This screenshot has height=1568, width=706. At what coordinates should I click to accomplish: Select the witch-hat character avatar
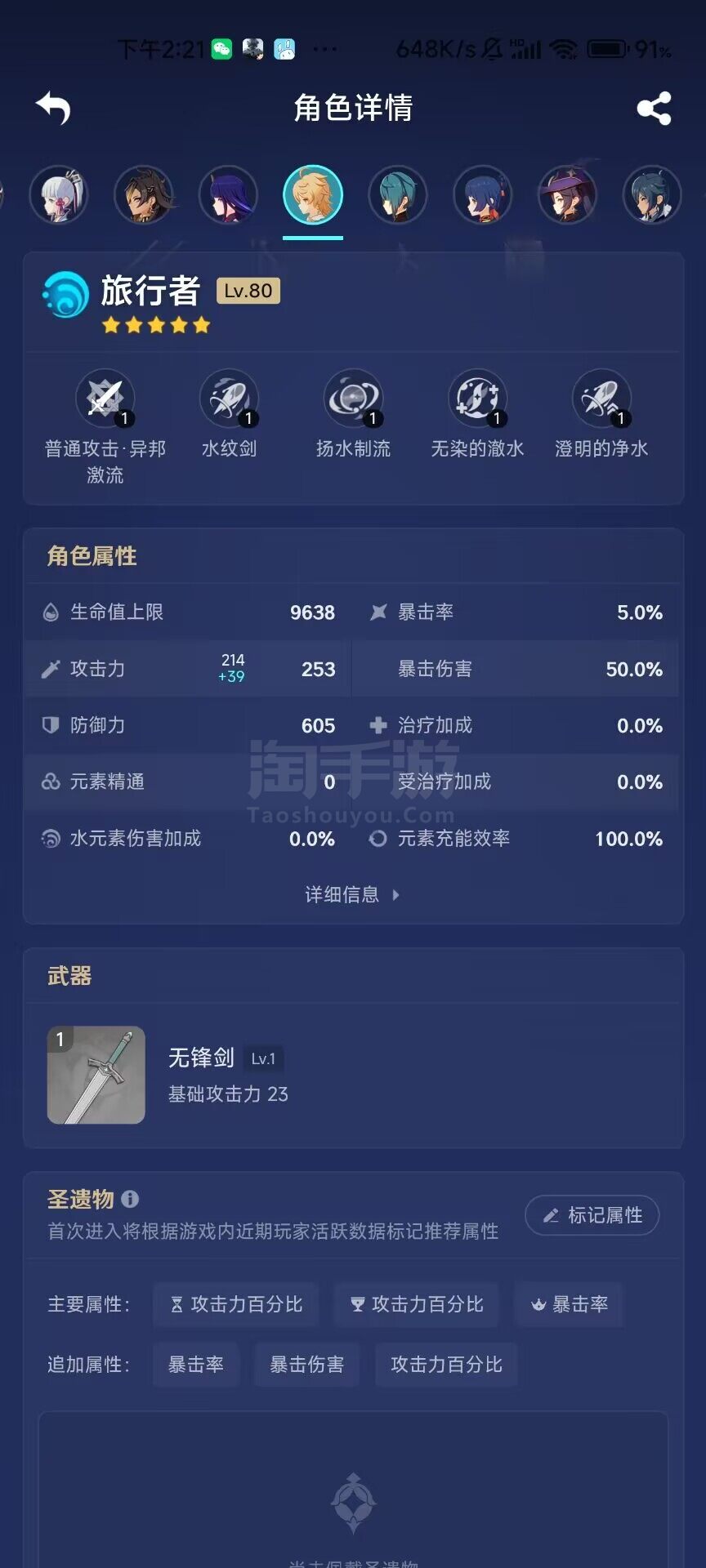pos(567,195)
